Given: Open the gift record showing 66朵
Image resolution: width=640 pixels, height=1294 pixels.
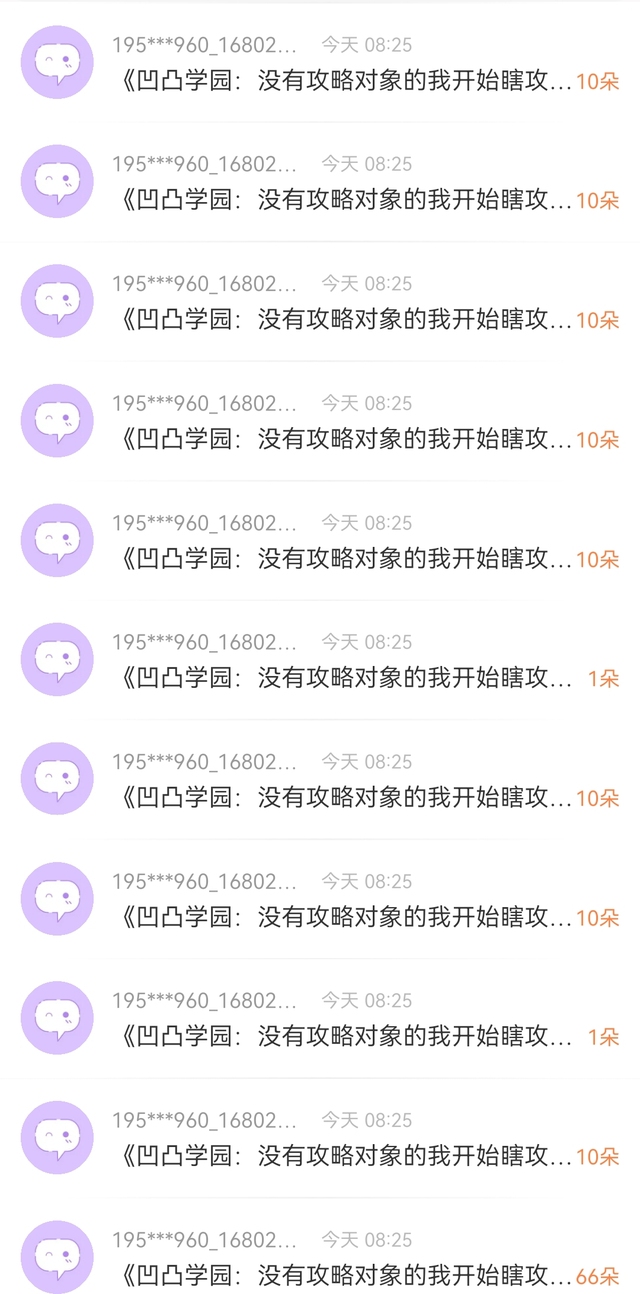Looking at the screenshot, I should click(320, 1256).
